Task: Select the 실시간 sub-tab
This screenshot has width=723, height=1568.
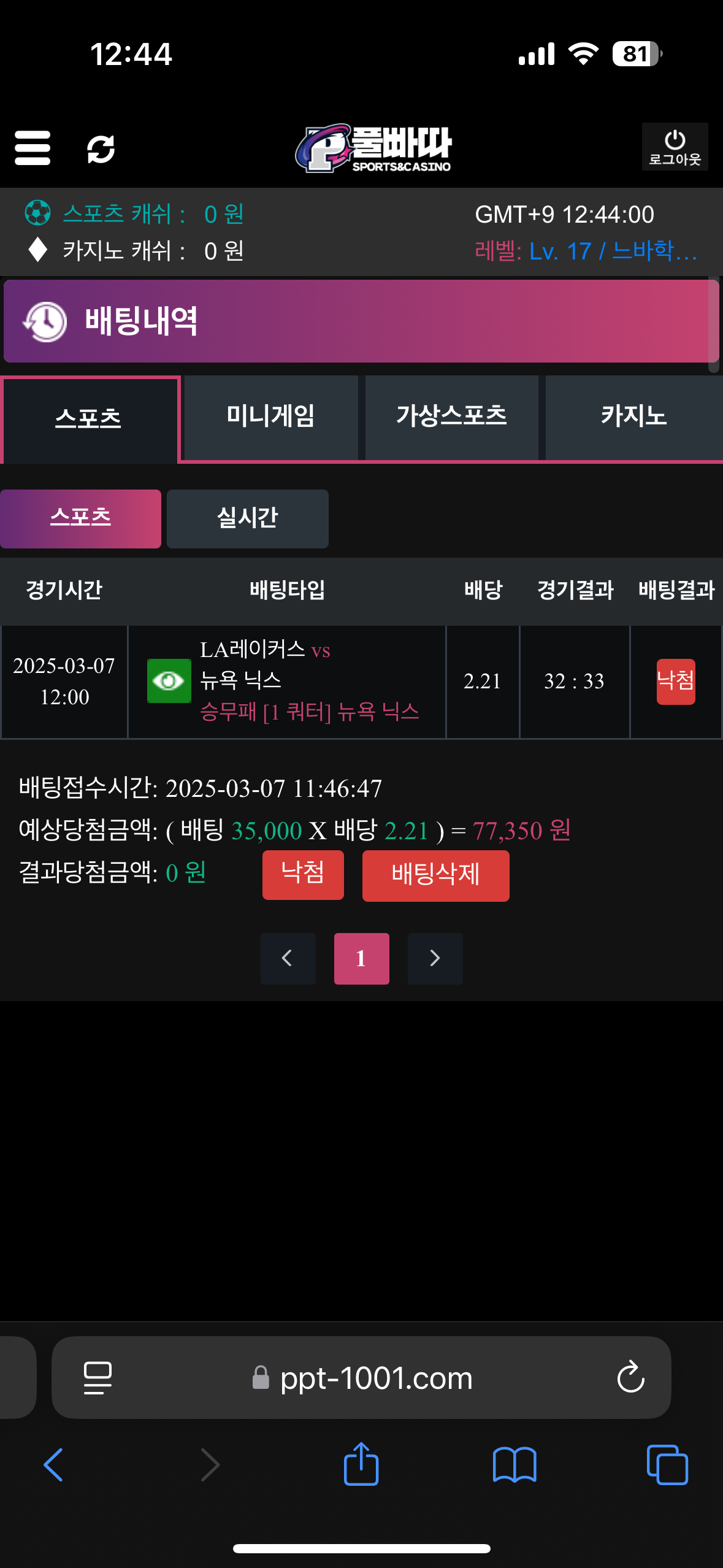Action: pyautogui.click(x=248, y=518)
